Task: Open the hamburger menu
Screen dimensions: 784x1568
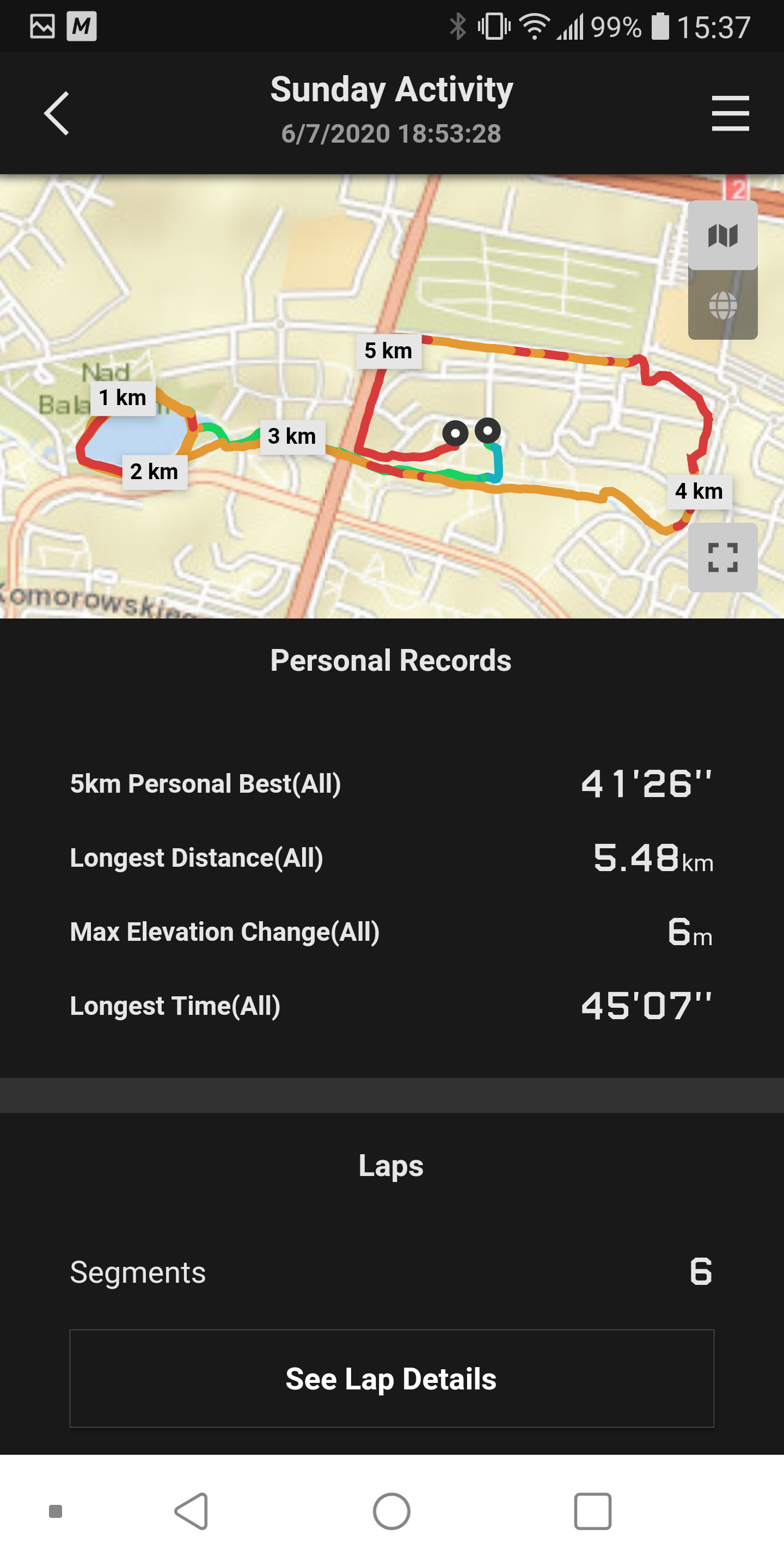Action: [730, 113]
